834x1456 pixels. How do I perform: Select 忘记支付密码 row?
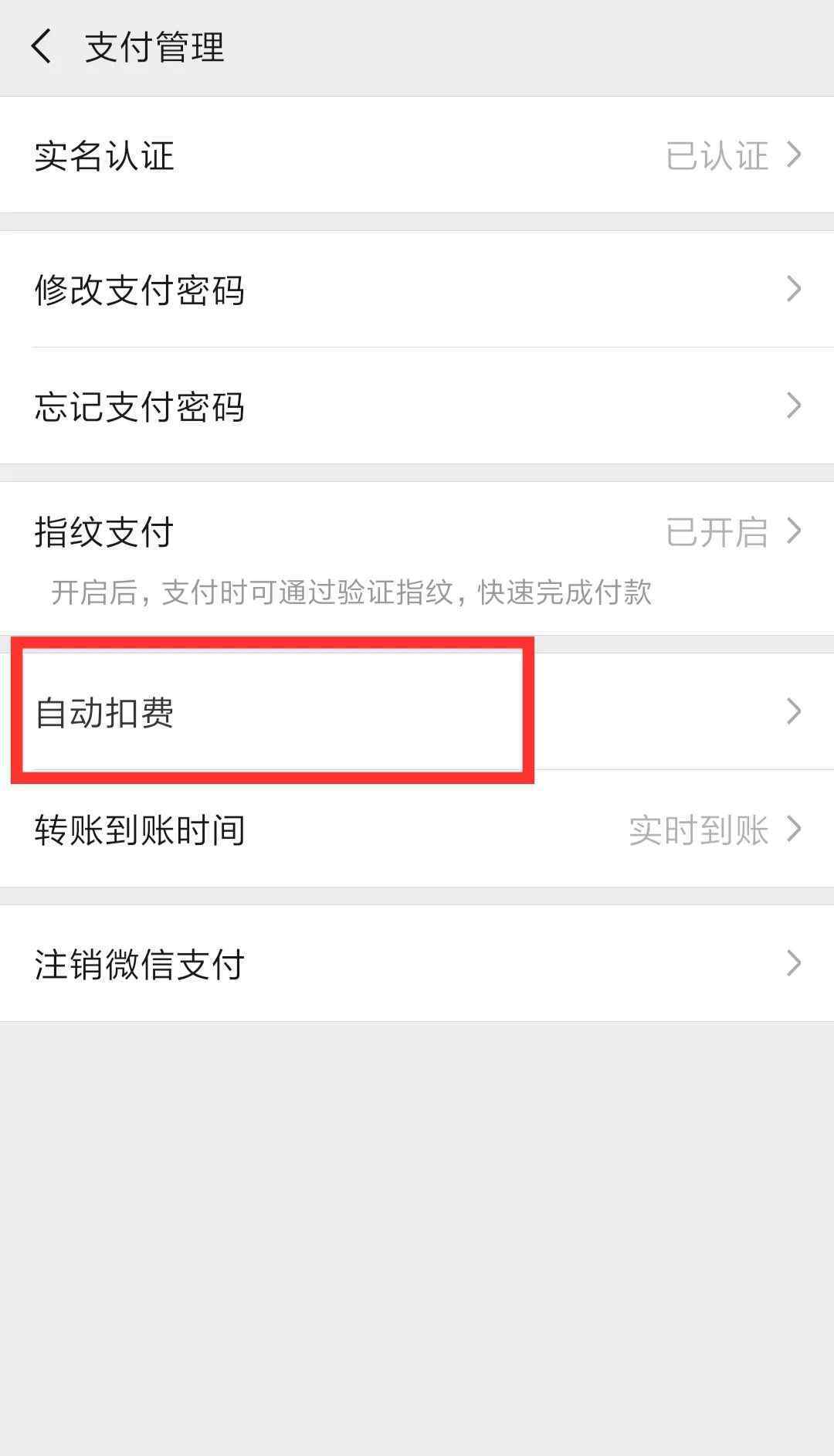click(x=417, y=406)
